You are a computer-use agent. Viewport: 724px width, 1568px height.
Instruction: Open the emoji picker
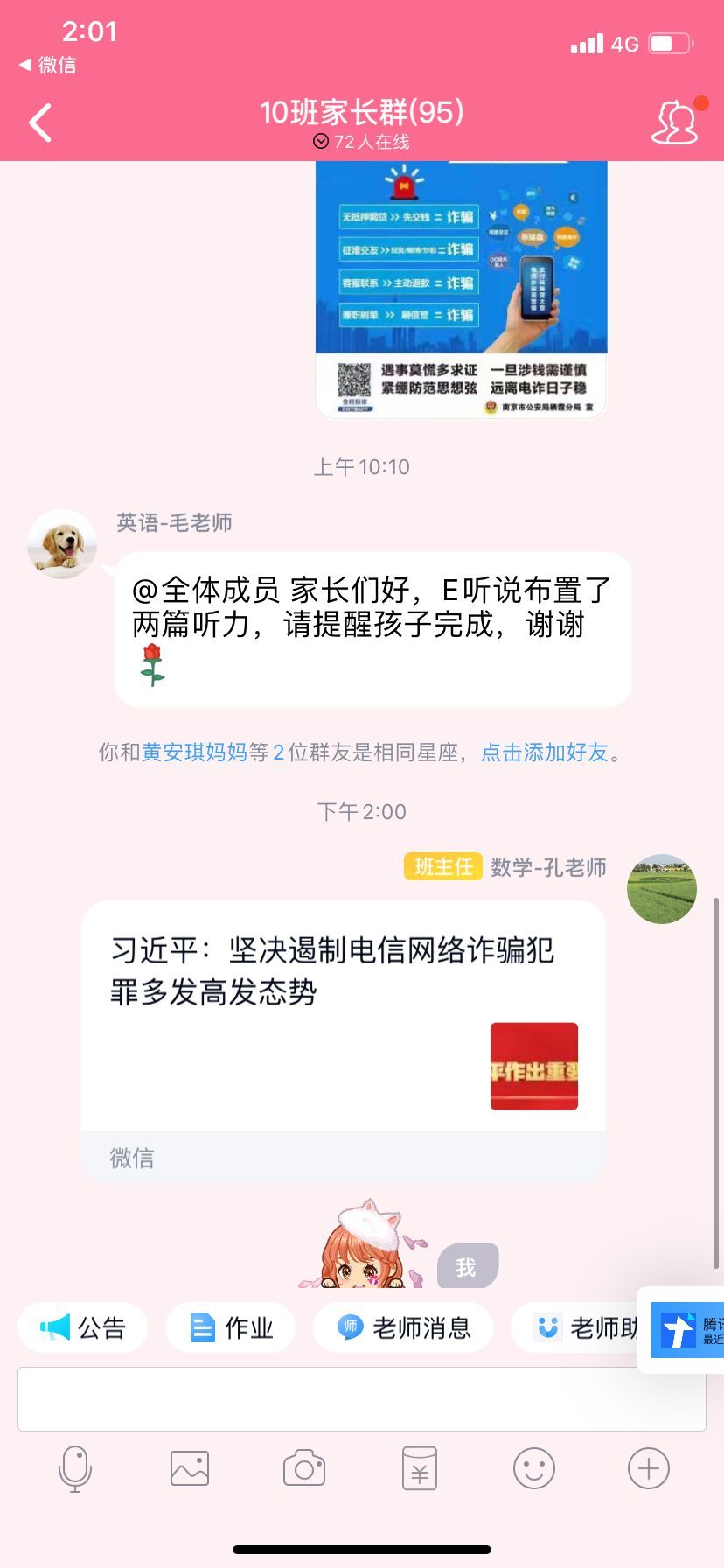pos(533,1468)
